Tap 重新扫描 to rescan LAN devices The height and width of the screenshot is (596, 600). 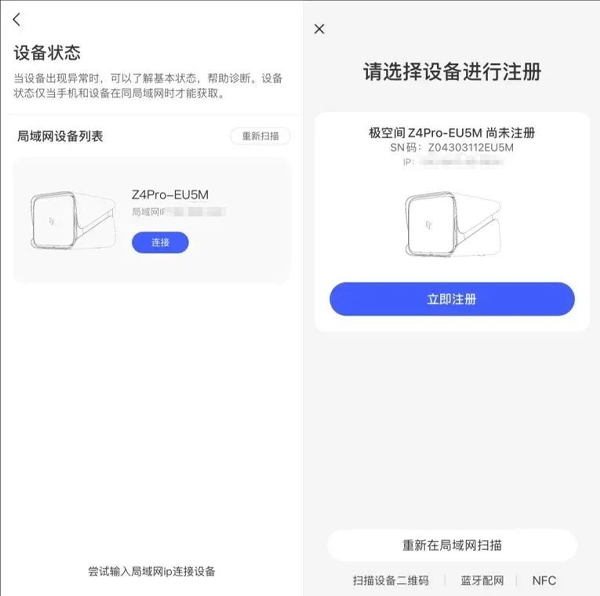point(261,136)
